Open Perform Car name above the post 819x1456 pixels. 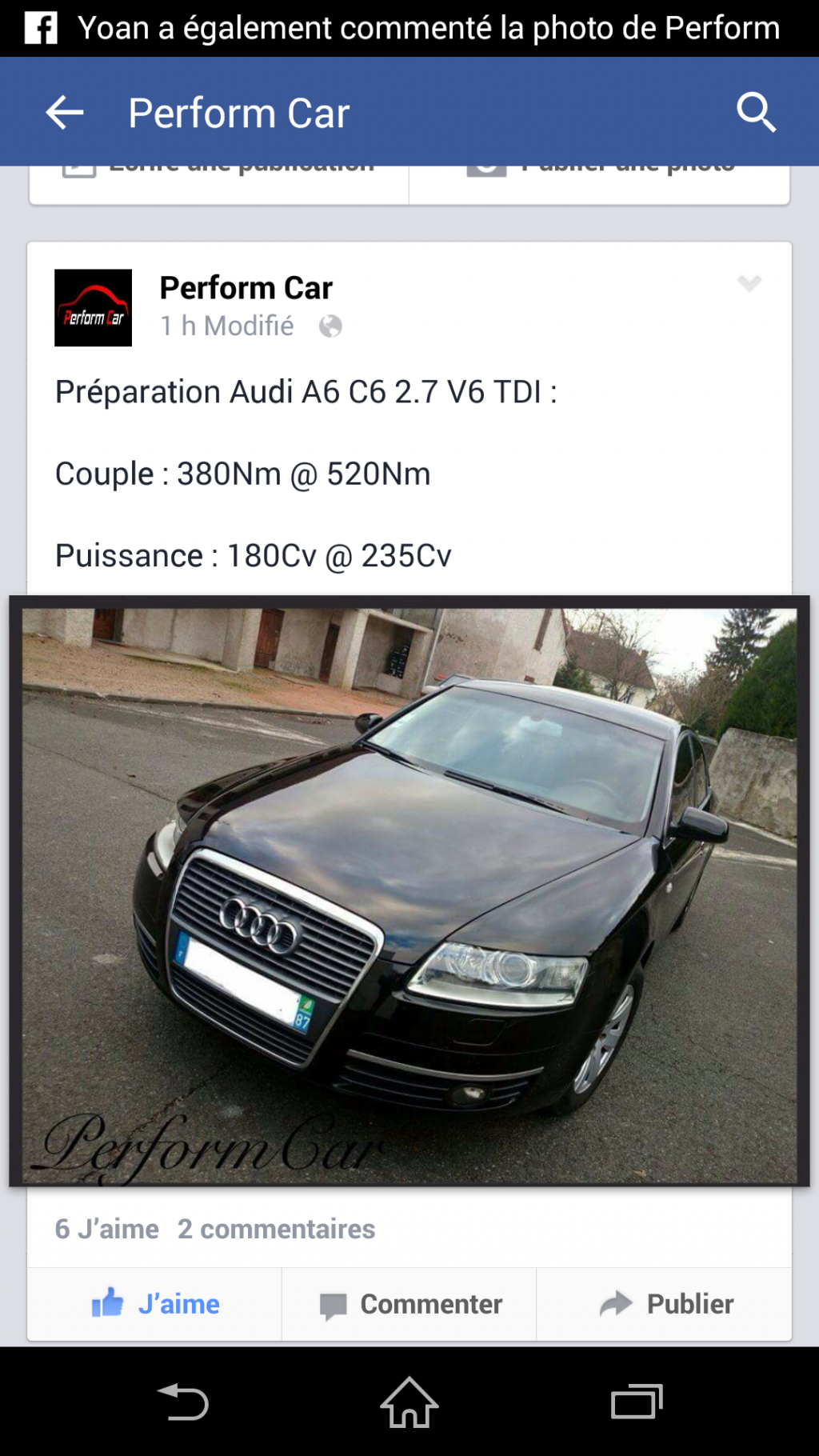pos(246,287)
